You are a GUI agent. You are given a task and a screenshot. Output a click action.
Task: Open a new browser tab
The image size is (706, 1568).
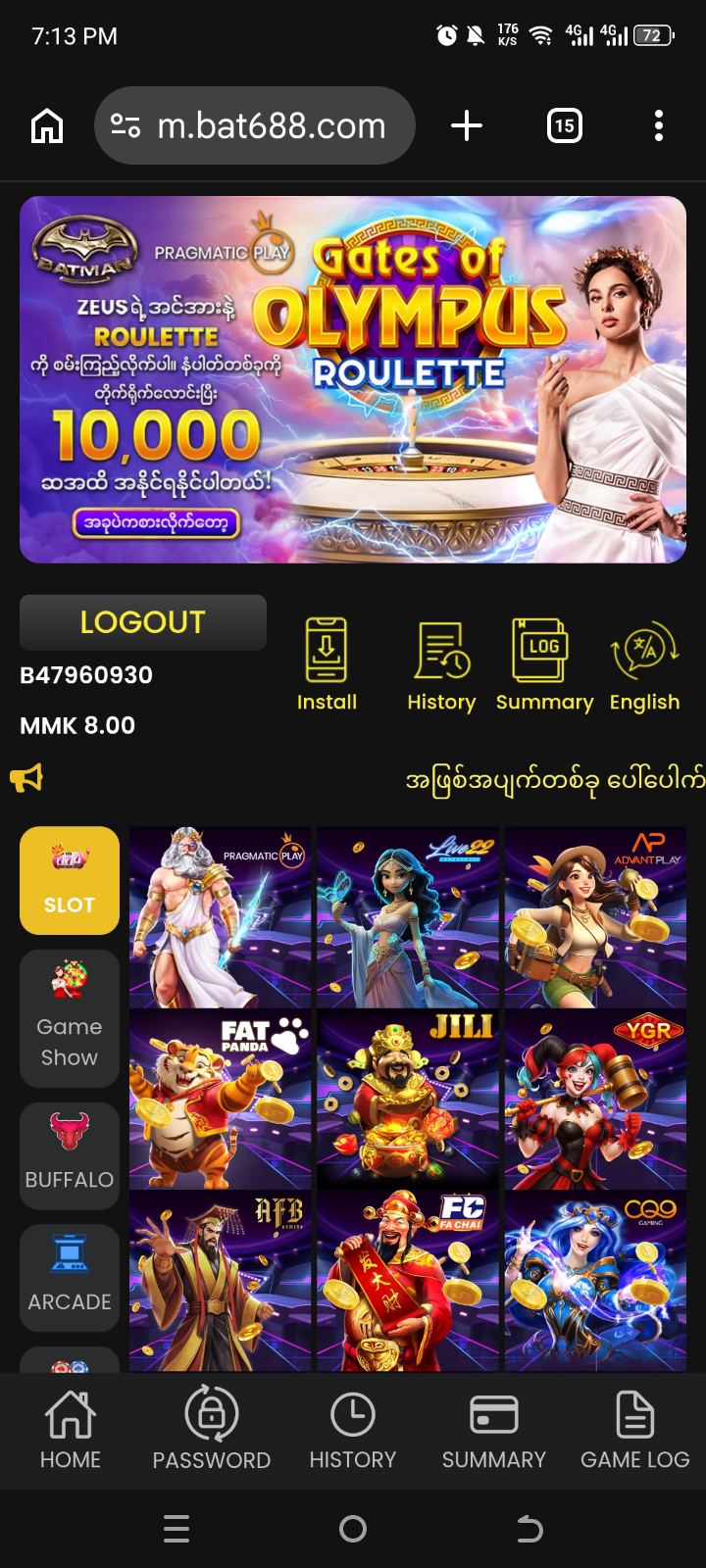click(x=467, y=125)
